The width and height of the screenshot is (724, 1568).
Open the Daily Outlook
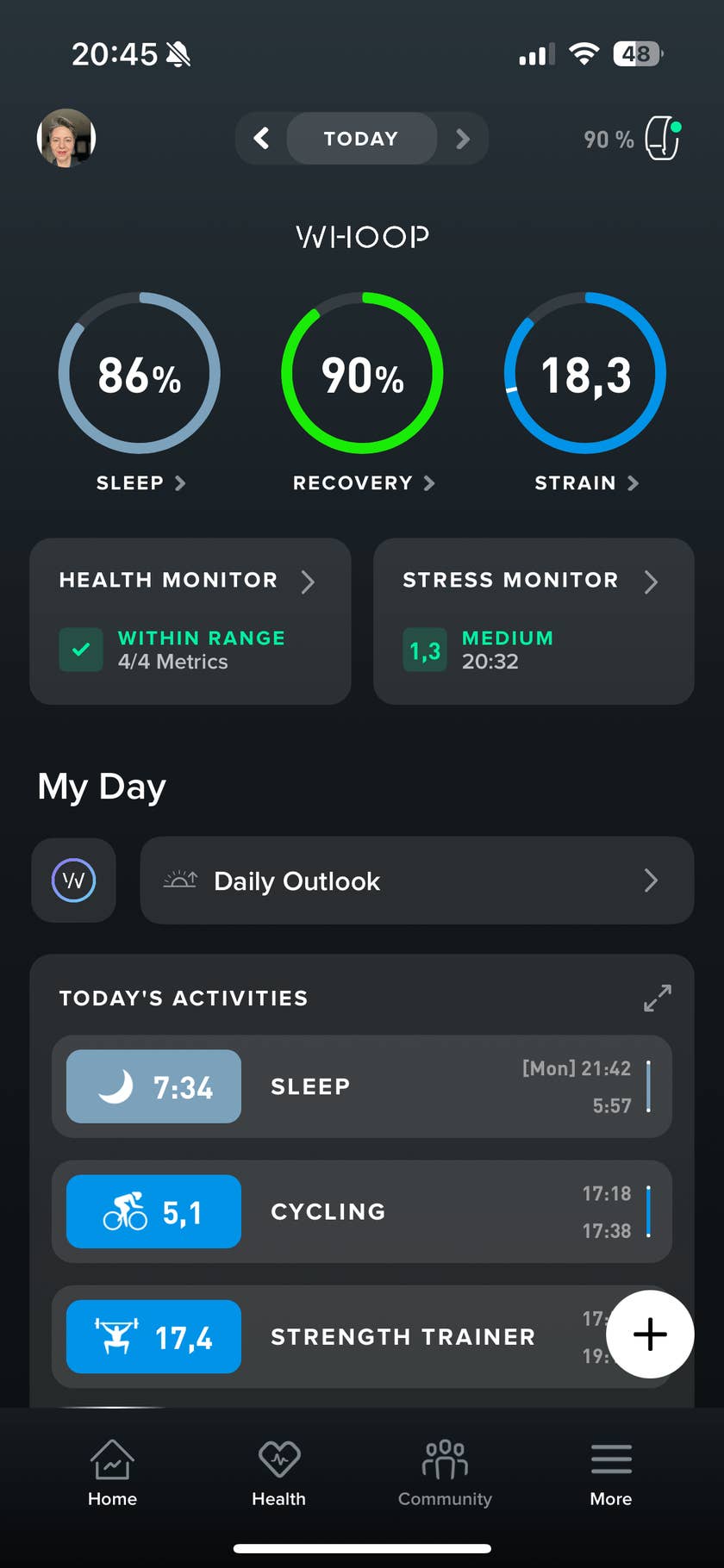[x=416, y=880]
